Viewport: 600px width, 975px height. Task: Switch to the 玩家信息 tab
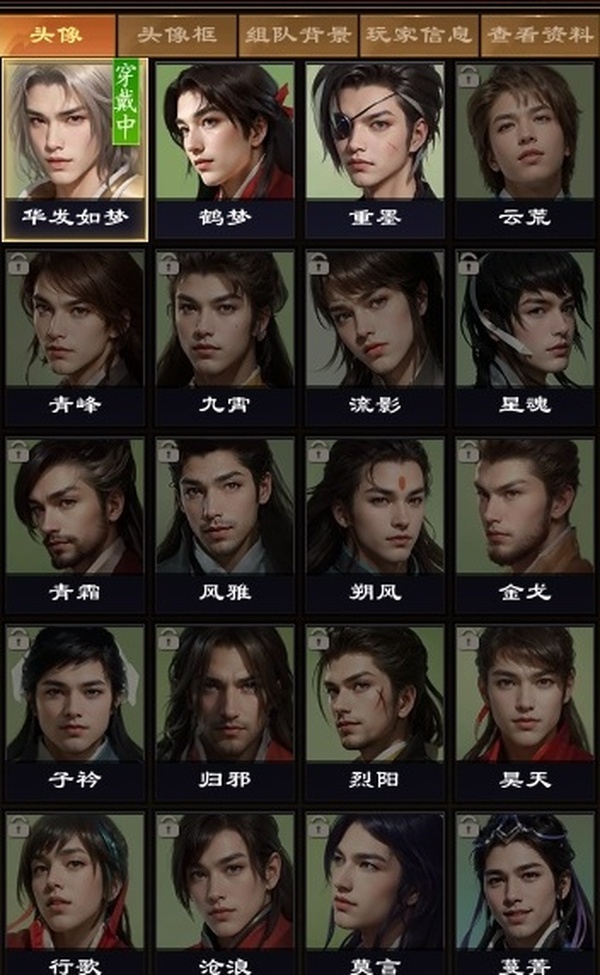tap(418, 35)
